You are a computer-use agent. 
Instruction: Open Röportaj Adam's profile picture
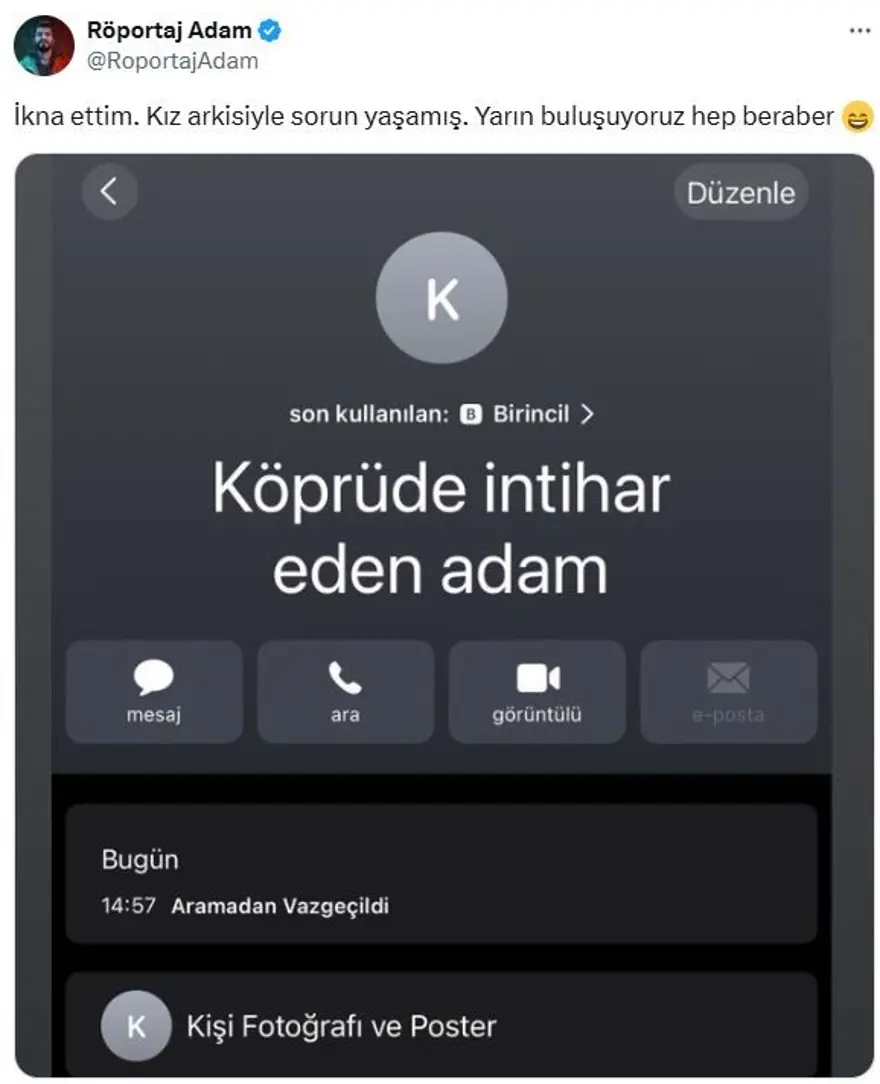point(44,46)
